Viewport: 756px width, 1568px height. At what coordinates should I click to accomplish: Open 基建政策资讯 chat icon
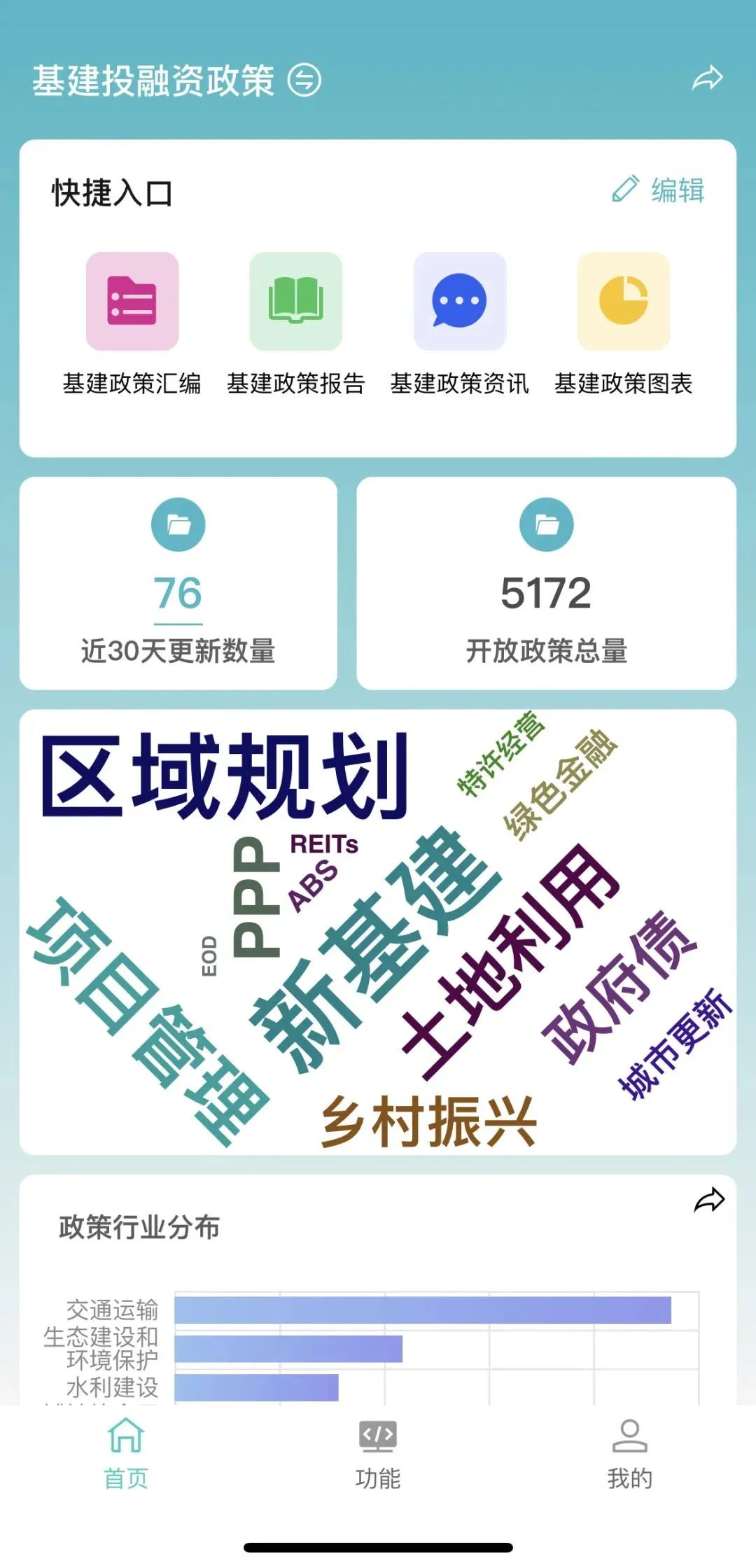coord(458,301)
